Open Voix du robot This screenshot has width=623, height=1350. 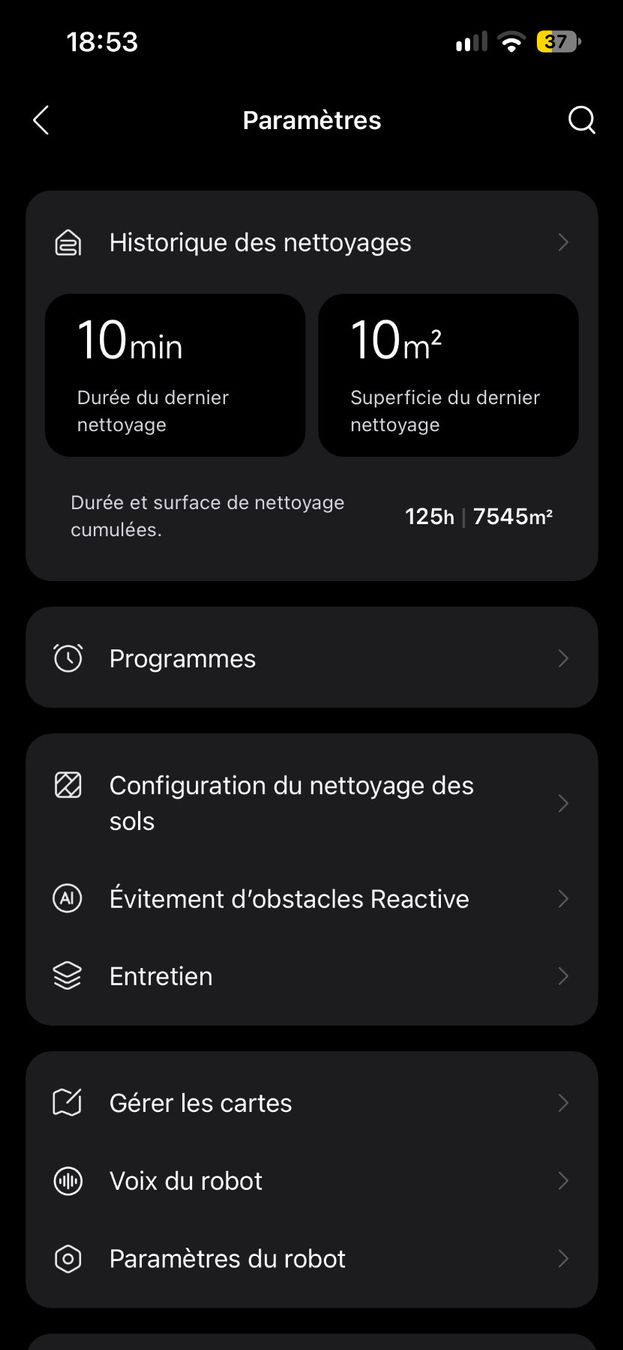click(312, 1181)
